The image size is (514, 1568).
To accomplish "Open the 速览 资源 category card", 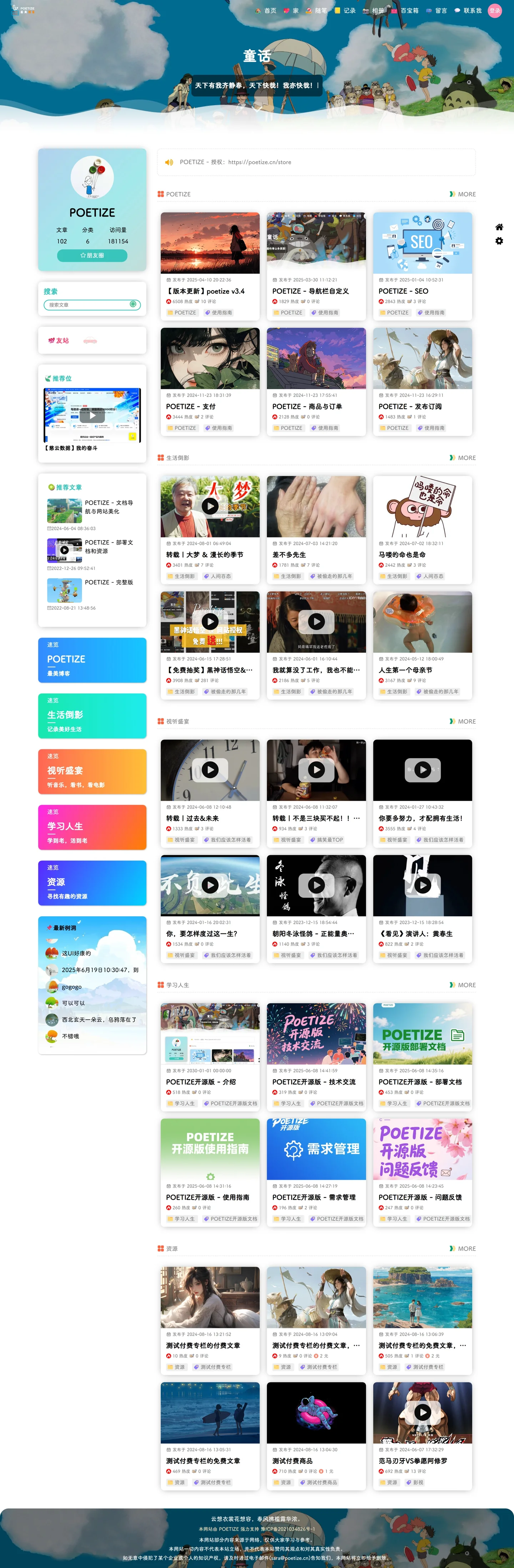I will (92, 883).
